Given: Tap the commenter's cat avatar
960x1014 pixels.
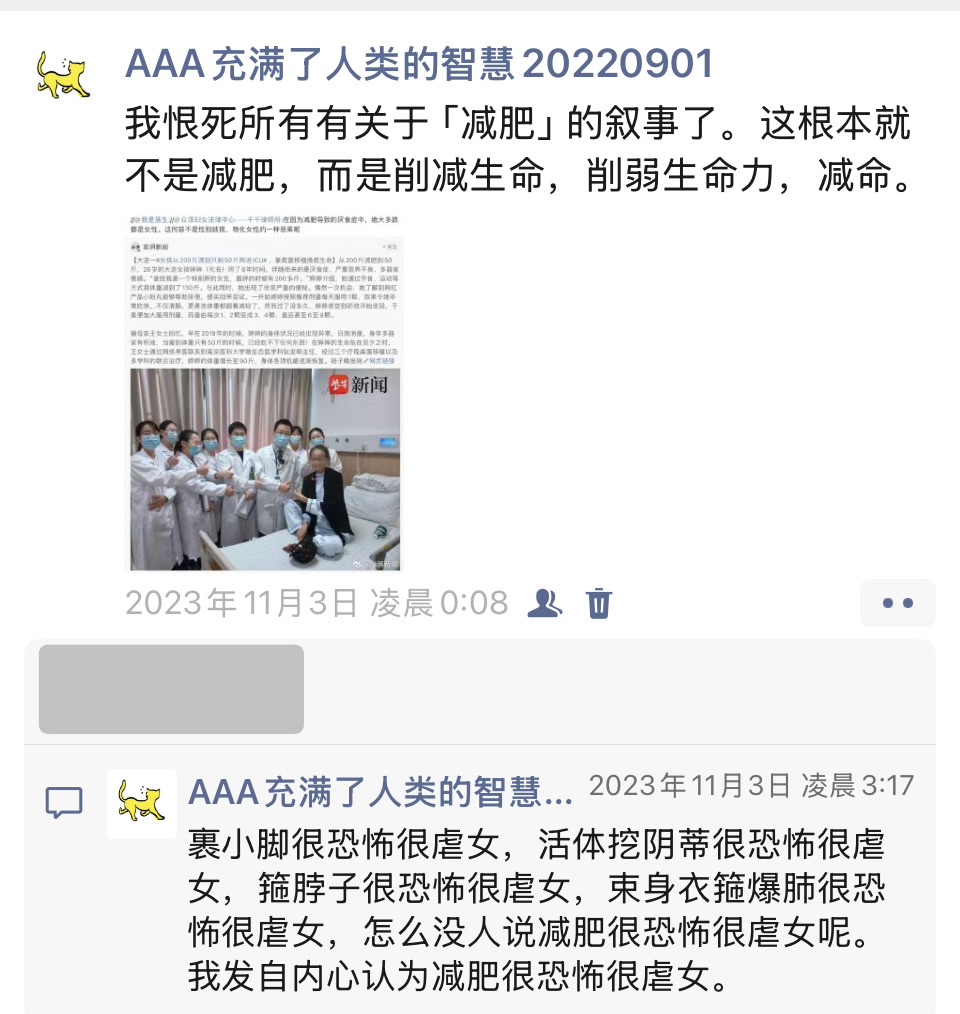Looking at the screenshot, I should (141, 803).
